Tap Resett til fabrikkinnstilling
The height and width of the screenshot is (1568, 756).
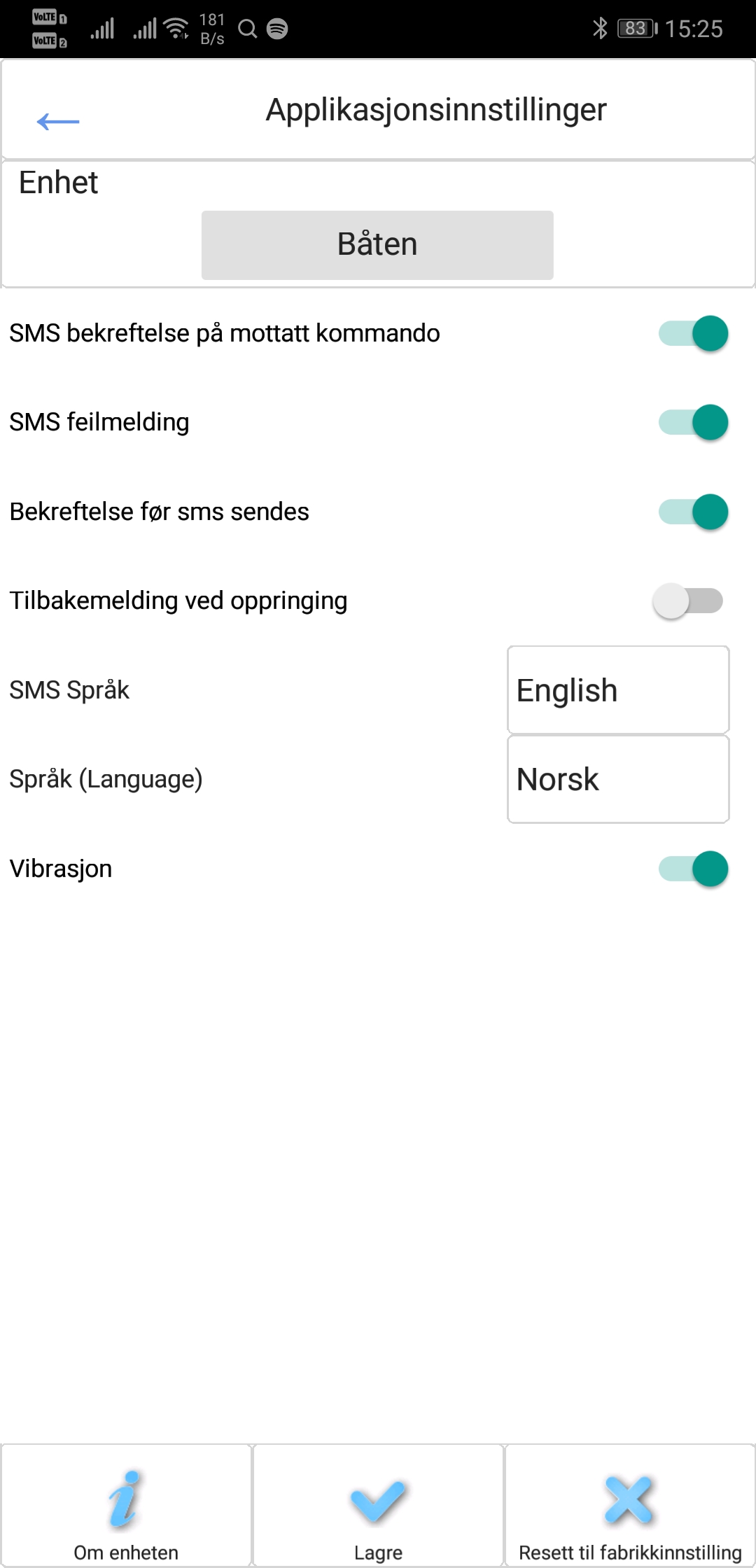pyautogui.click(x=630, y=1506)
